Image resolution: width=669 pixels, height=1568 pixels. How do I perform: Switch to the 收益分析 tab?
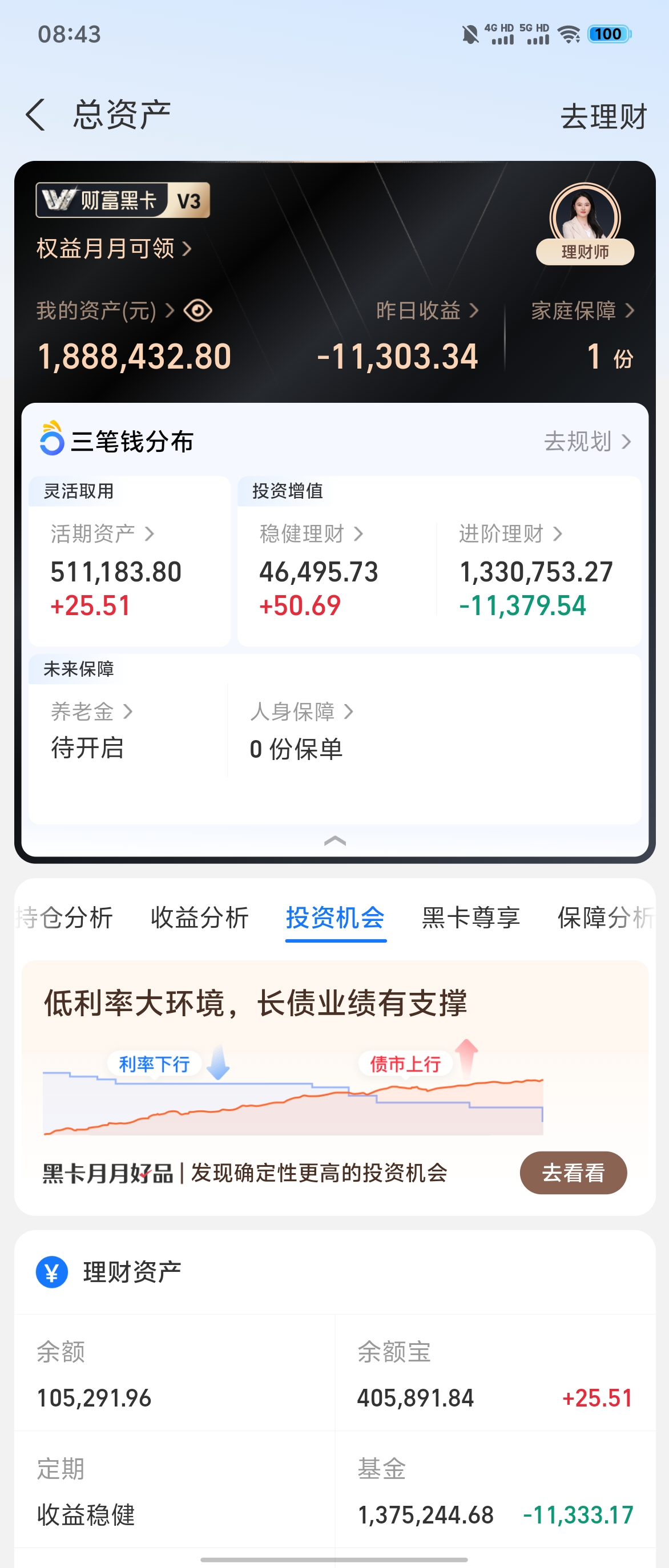coord(200,918)
